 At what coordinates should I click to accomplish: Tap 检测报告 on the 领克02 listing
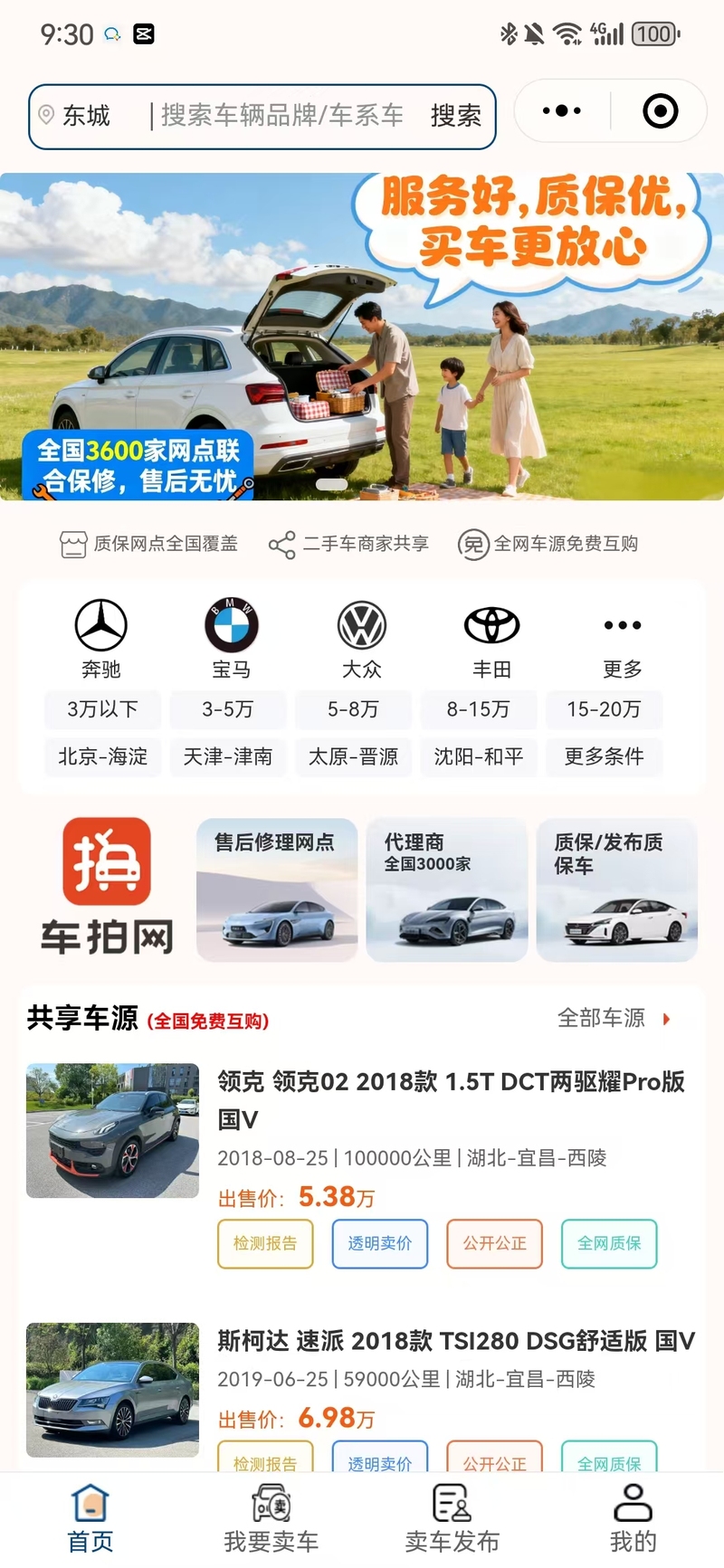(265, 1243)
